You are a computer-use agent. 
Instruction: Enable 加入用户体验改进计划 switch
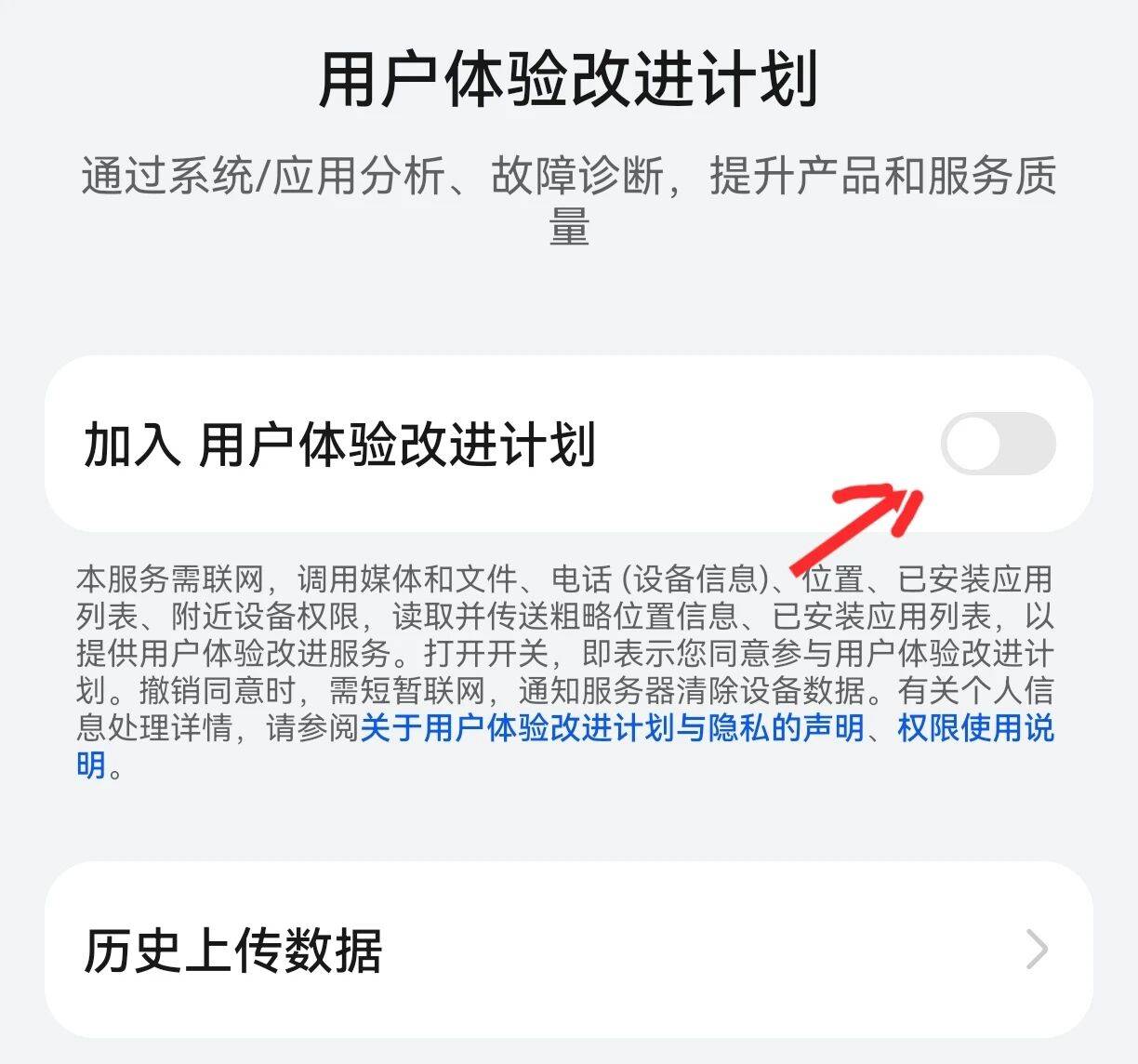point(998,444)
